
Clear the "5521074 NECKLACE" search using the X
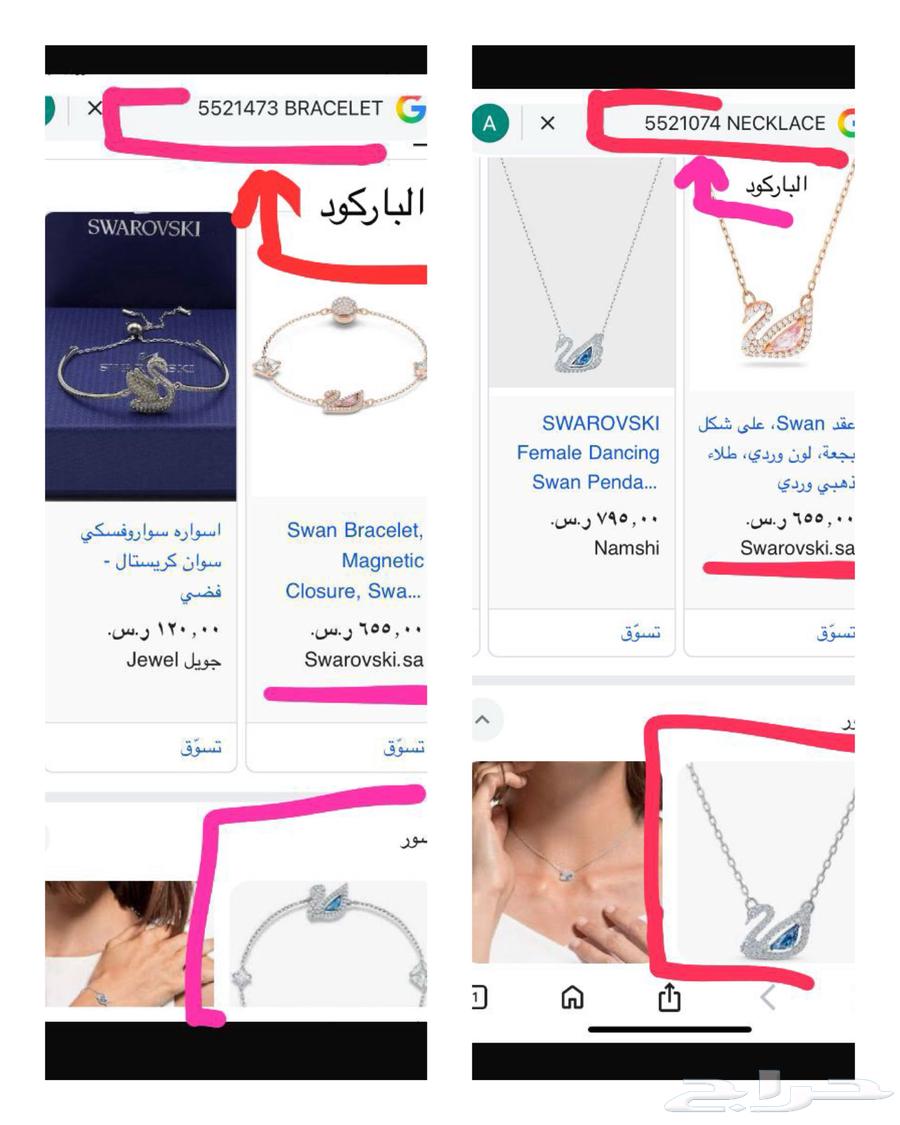tap(548, 124)
